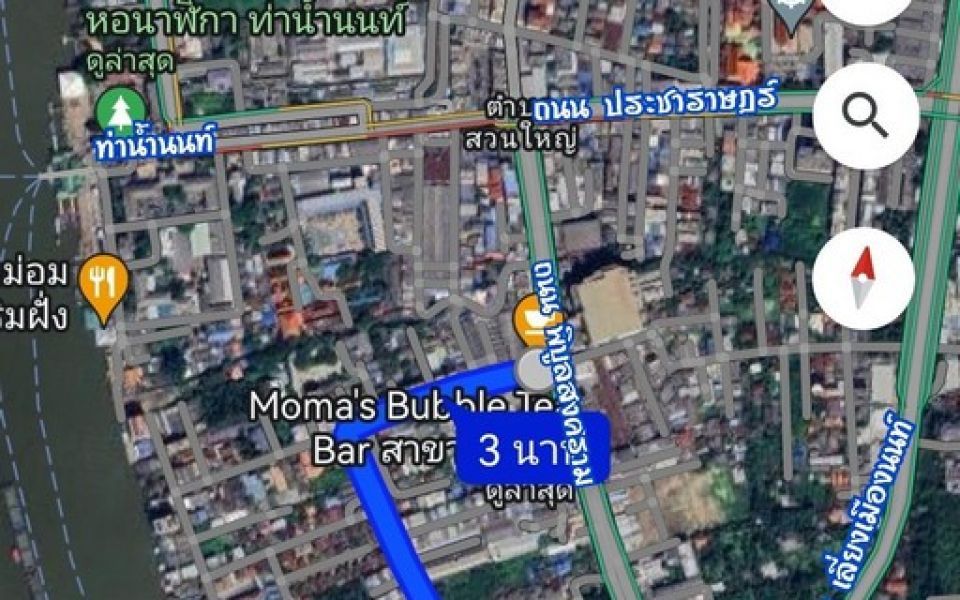Screen dimensions: 960x600
Task: Open the ท่าน้ำนนท์ park pin
Action: tap(121, 112)
